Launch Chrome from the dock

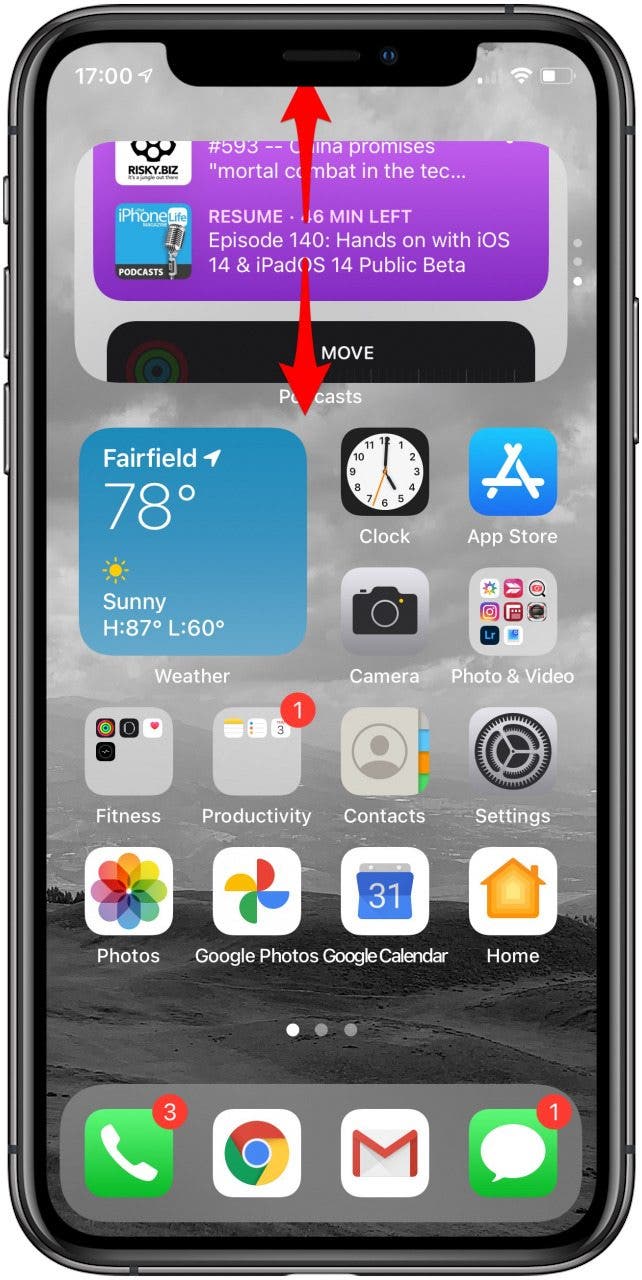pos(257,1153)
